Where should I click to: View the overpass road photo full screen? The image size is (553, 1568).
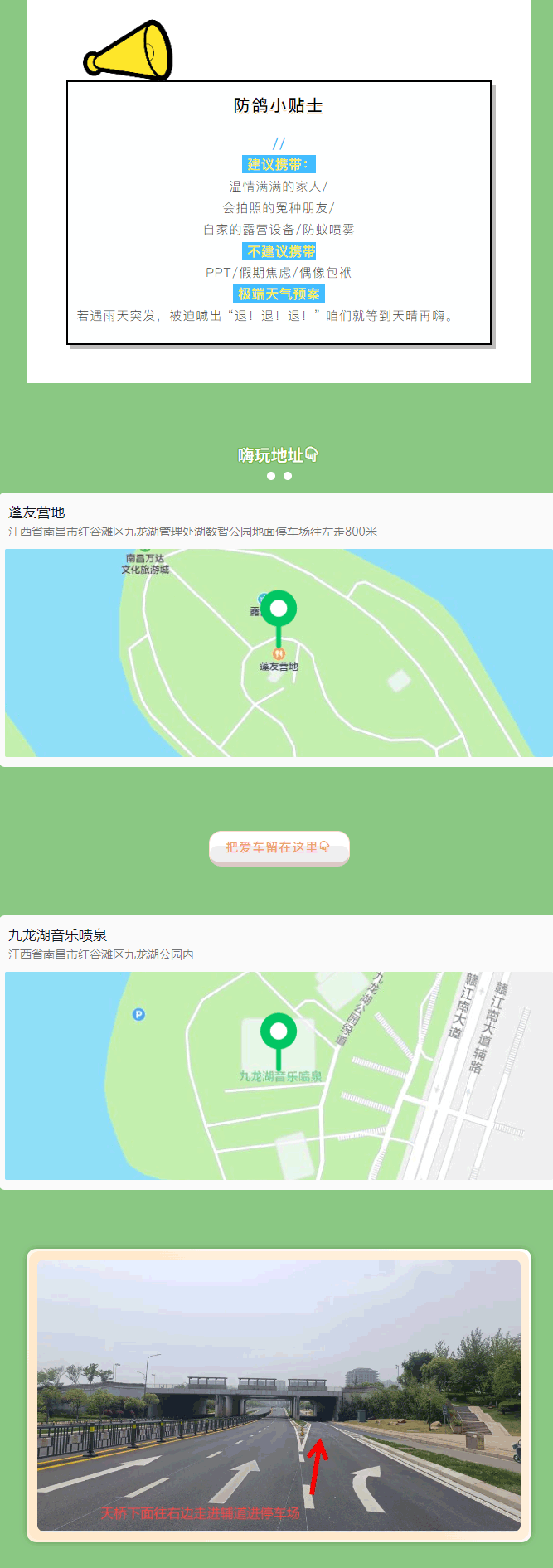click(279, 1395)
